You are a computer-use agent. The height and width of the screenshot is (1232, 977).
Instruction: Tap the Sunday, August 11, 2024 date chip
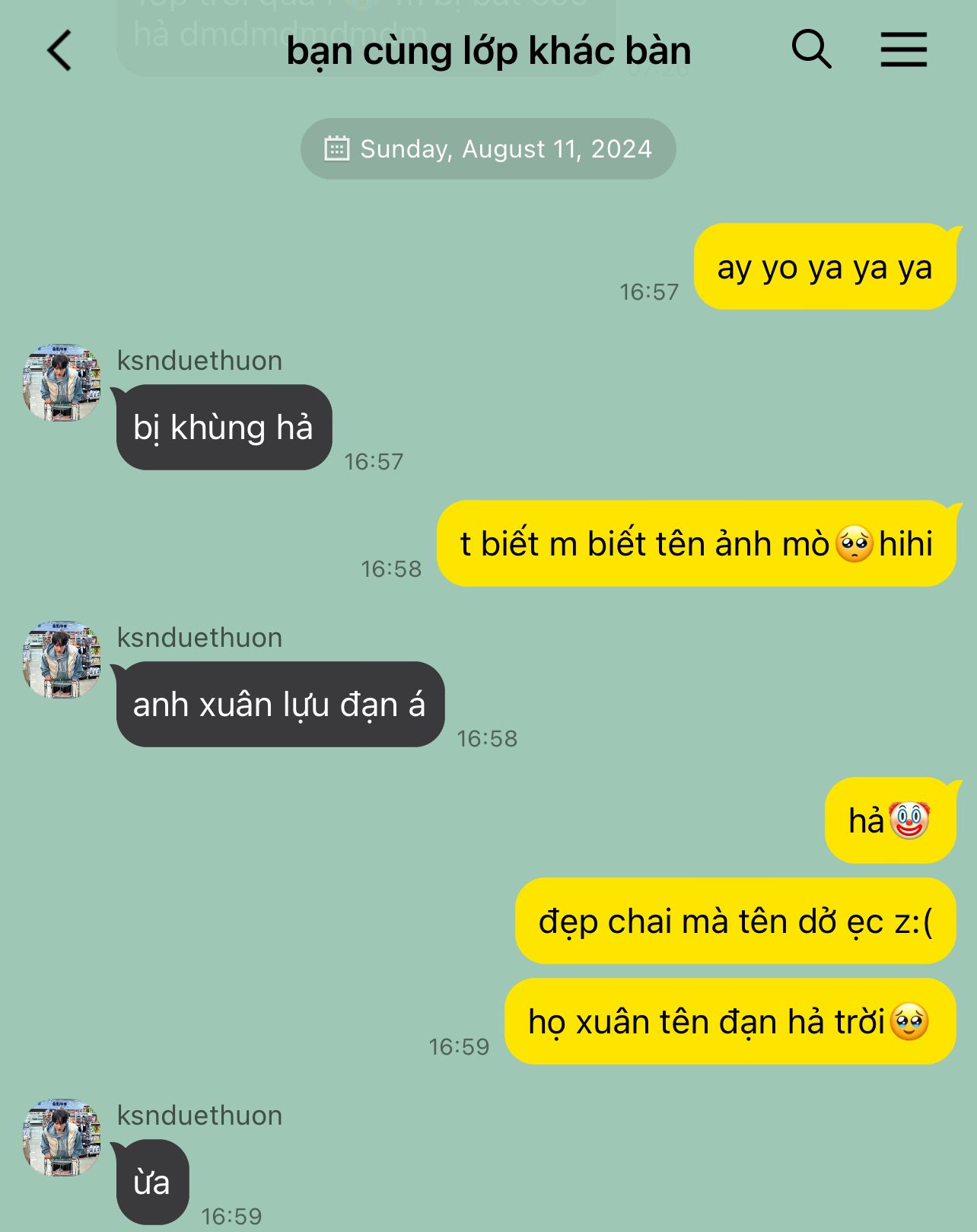click(488, 148)
